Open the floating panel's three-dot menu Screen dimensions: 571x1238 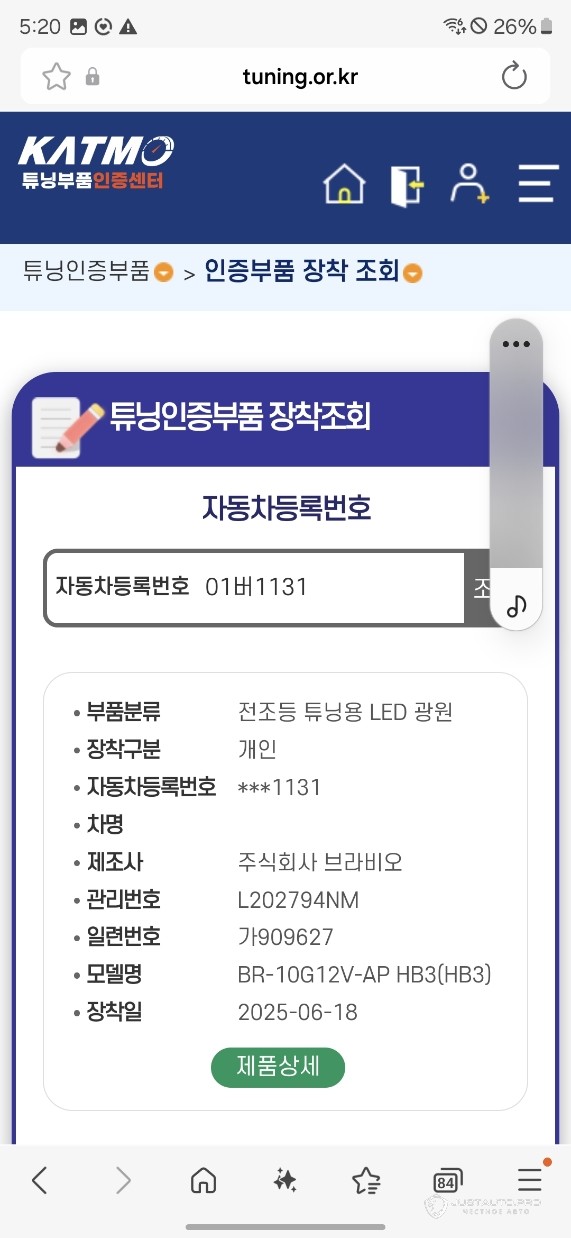pos(516,344)
